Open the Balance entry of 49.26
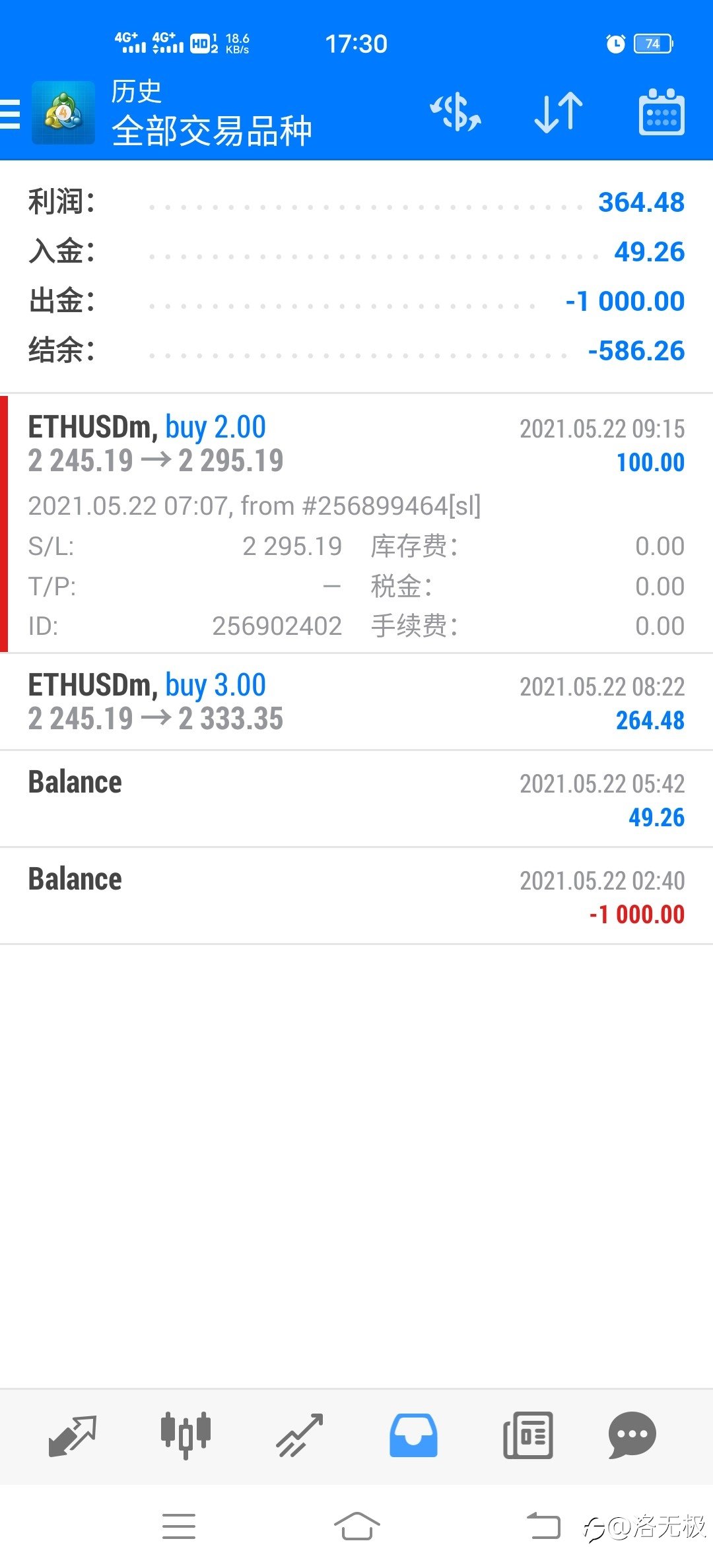Screen dimensions: 713x1568 356,799
